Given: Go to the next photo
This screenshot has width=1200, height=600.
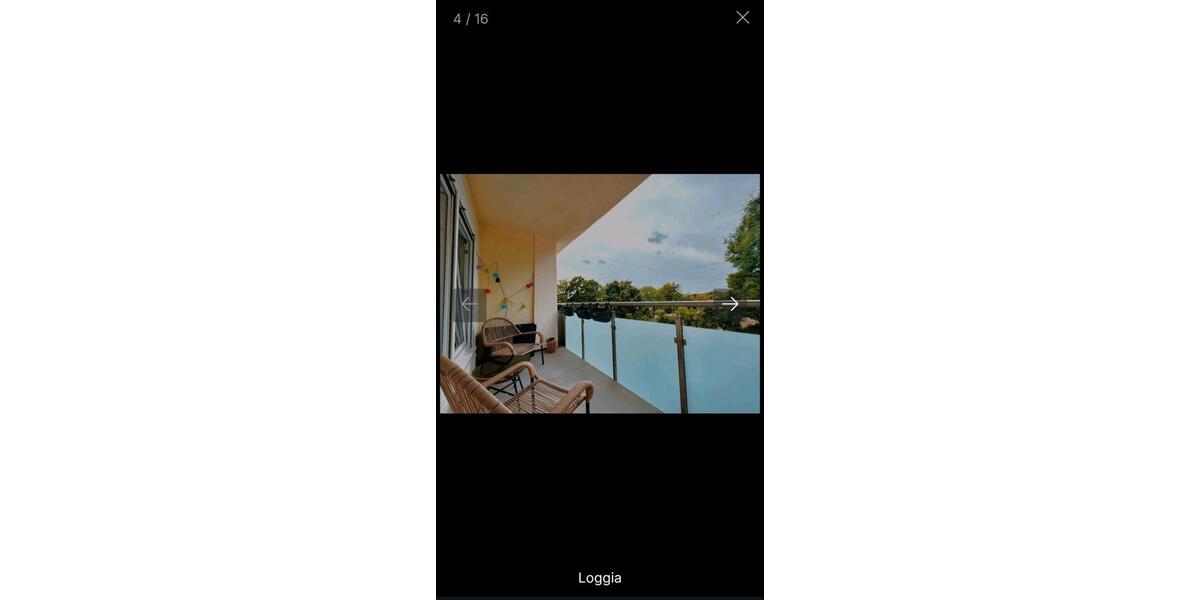Looking at the screenshot, I should tap(730, 304).
